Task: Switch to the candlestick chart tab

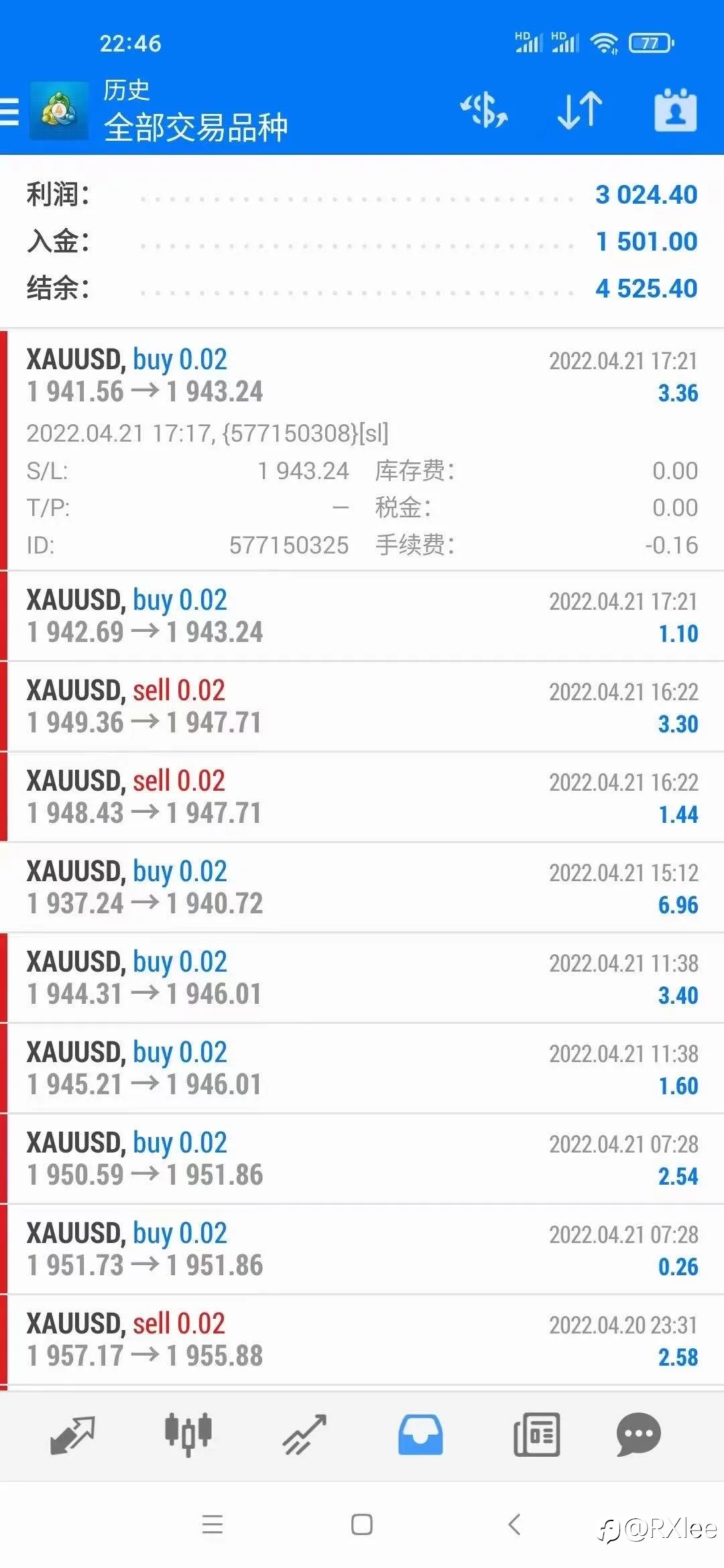Action: pyautogui.click(x=188, y=1434)
